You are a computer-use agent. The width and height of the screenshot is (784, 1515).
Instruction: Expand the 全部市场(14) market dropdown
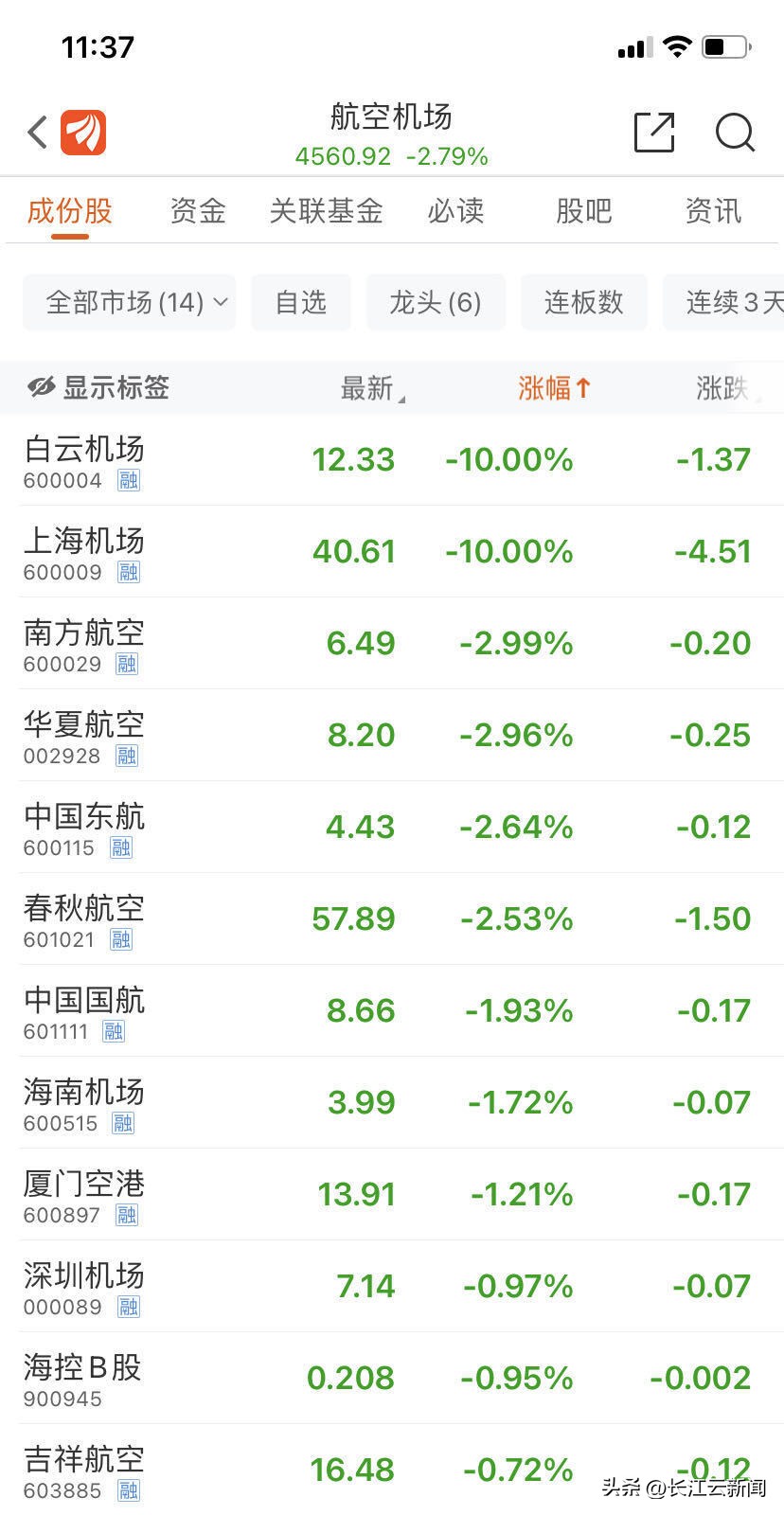click(x=130, y=302)
